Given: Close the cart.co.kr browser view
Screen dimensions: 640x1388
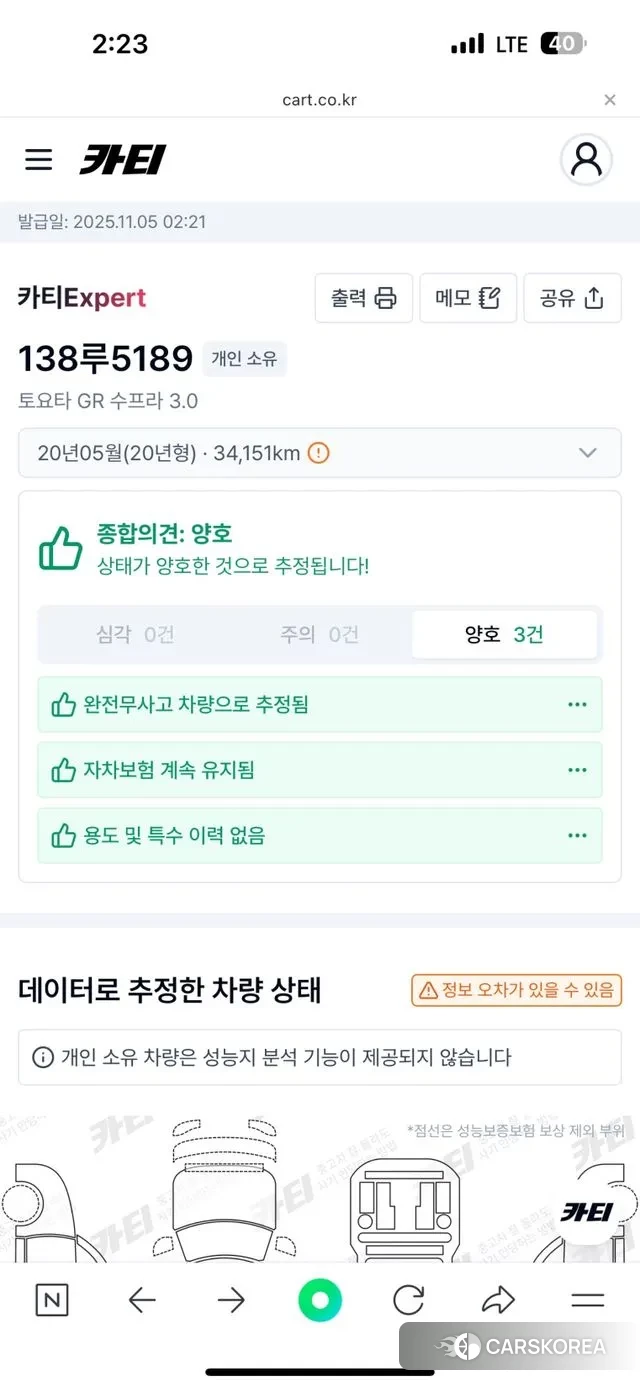Looking at the screenshot, I should [610, 100].
